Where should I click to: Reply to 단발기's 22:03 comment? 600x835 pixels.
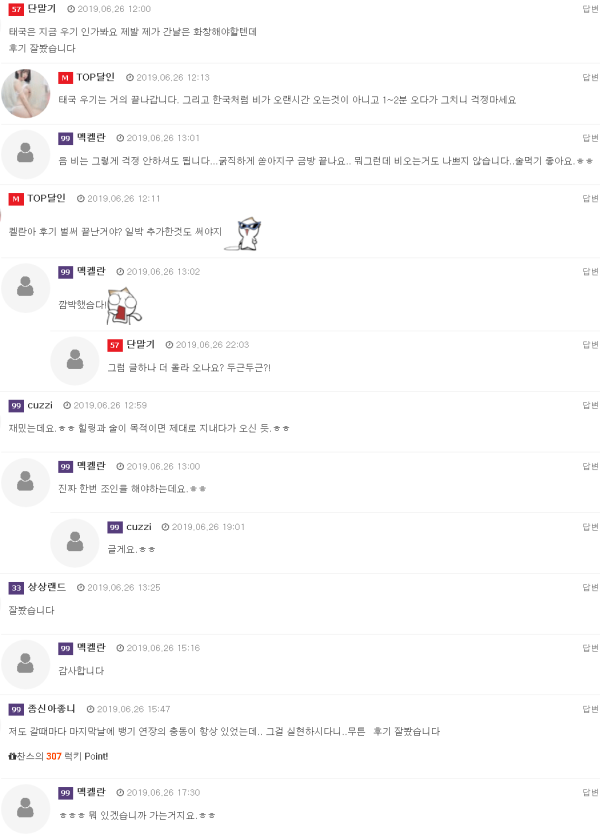tap(590, 345)
